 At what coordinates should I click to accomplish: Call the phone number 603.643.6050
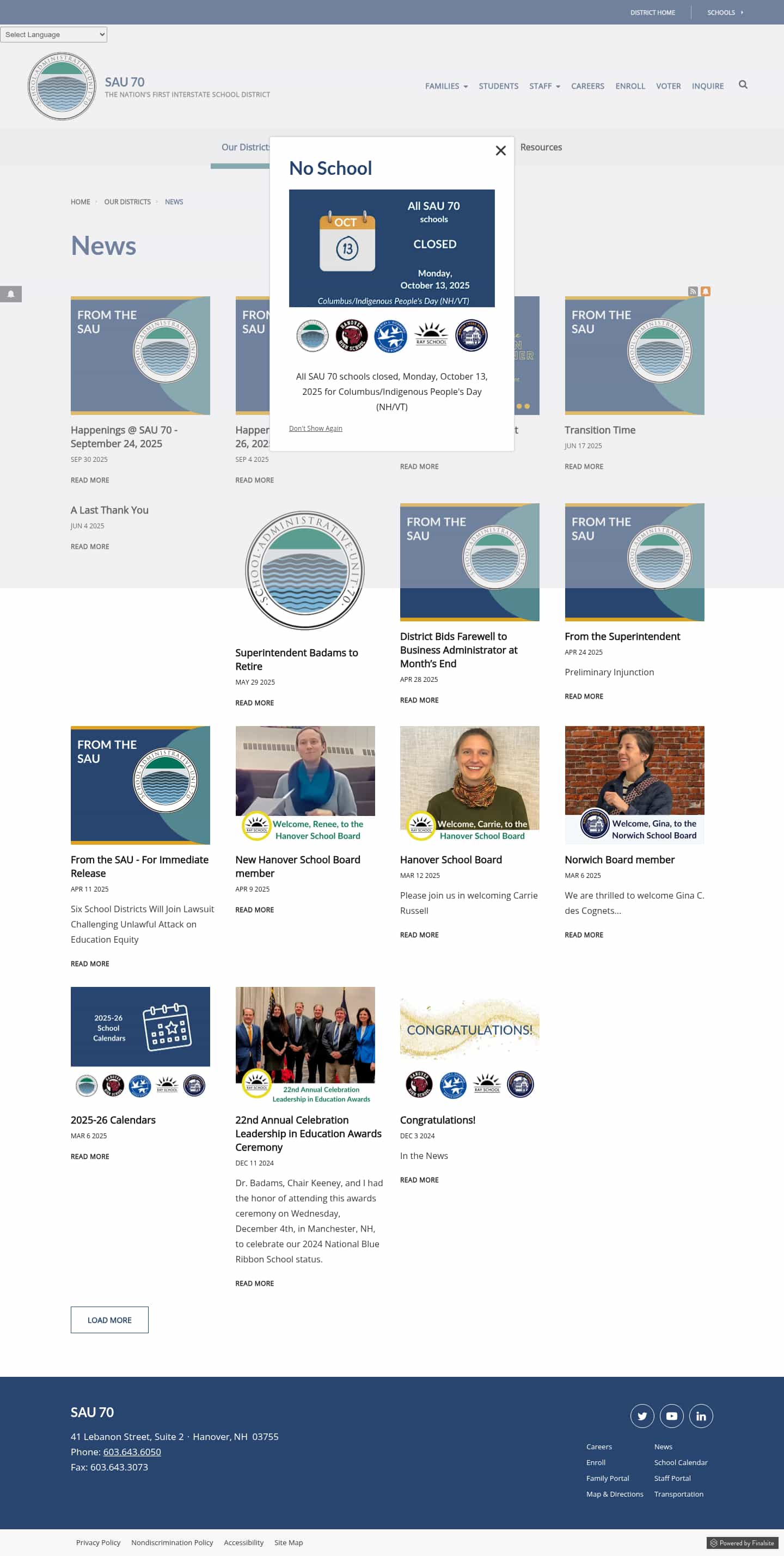[x=132, y=1451]
